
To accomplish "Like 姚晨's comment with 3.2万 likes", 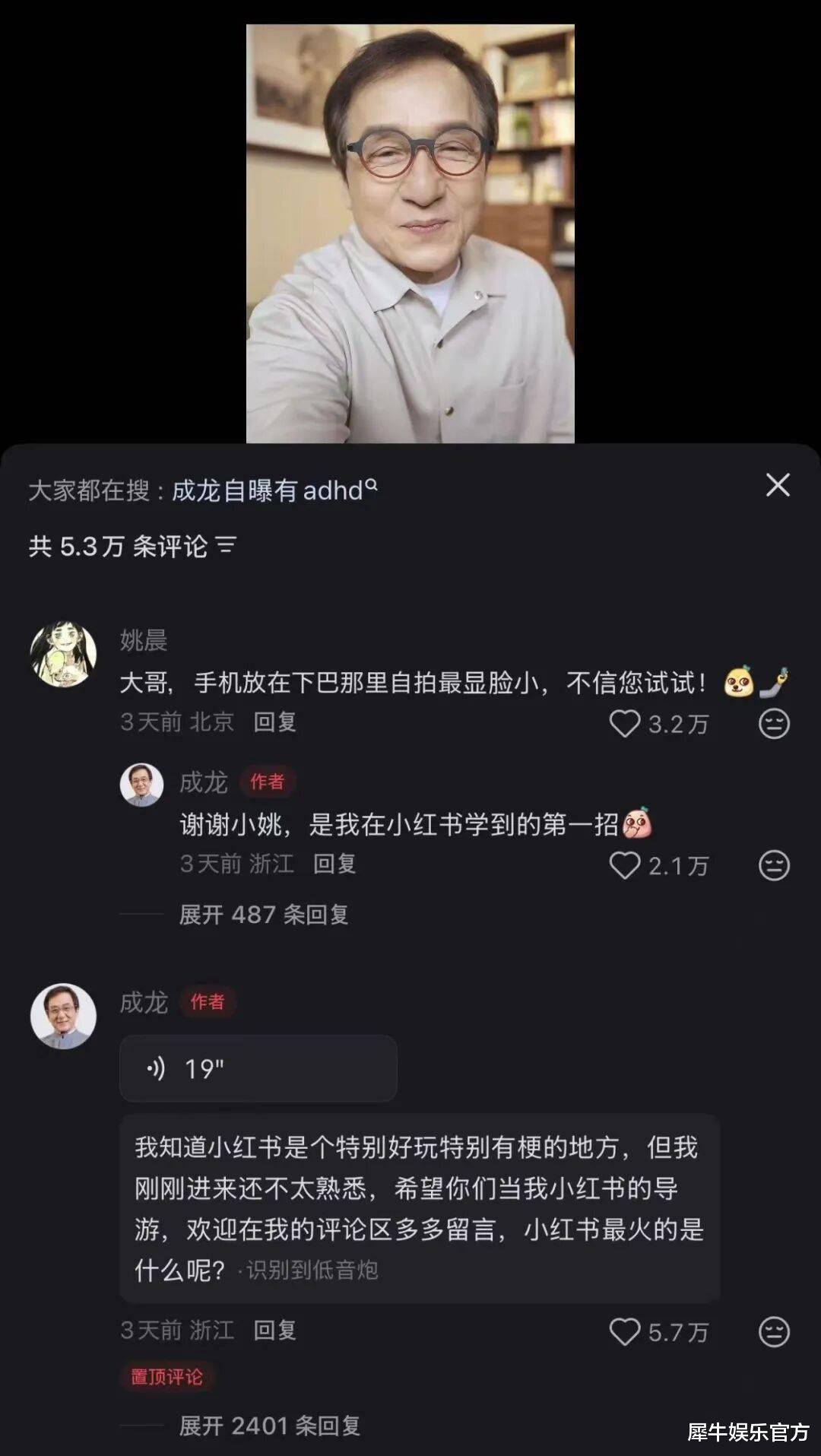I will 625,723.
